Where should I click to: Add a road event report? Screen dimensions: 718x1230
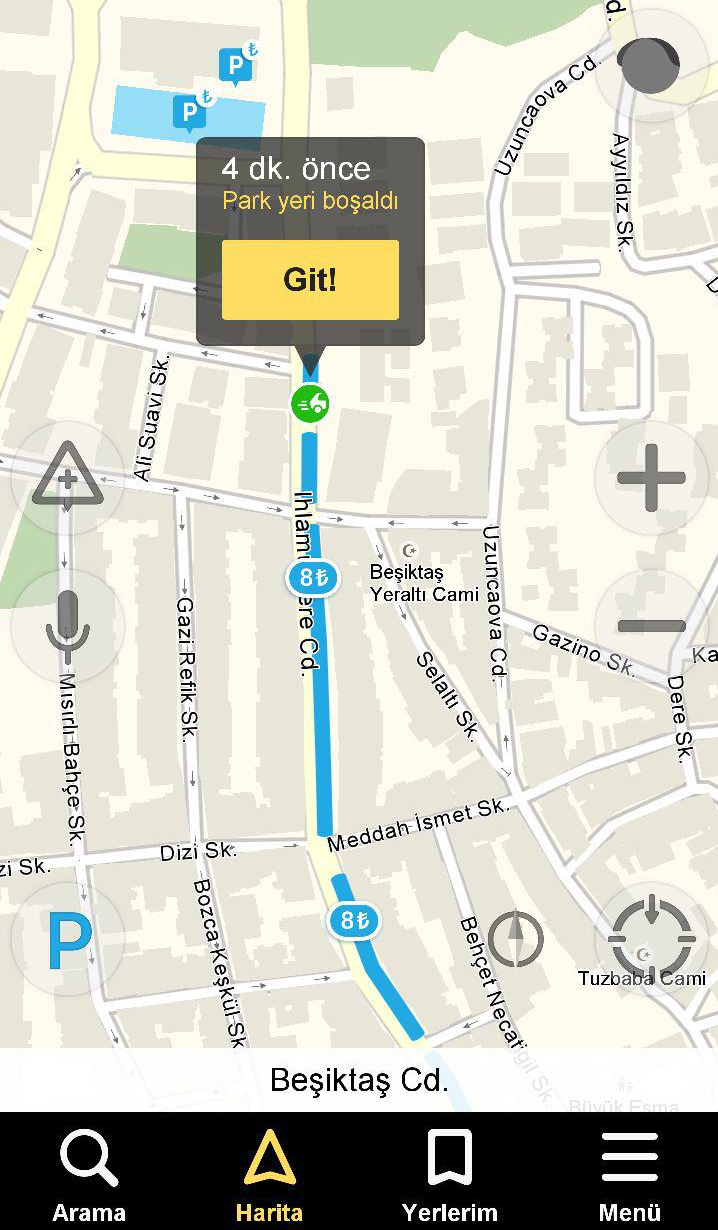tap(67, 479)
